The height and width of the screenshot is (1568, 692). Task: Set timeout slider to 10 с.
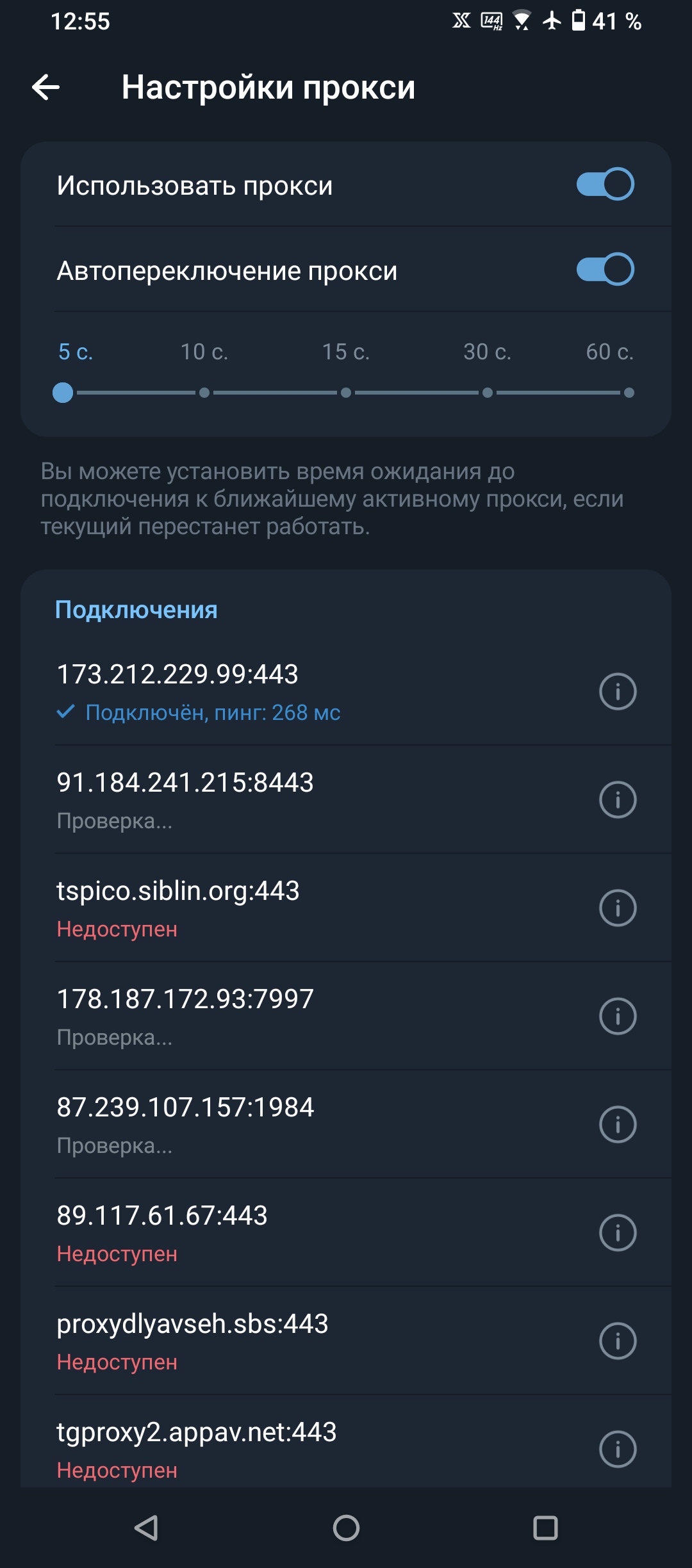[204, 392]
